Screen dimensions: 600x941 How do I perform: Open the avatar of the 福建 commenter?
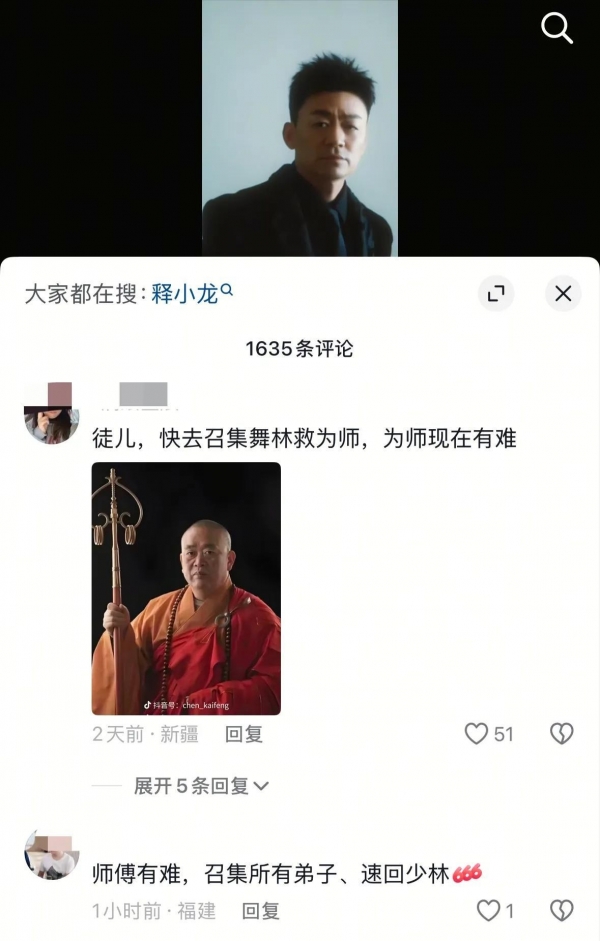pos(51,856)
